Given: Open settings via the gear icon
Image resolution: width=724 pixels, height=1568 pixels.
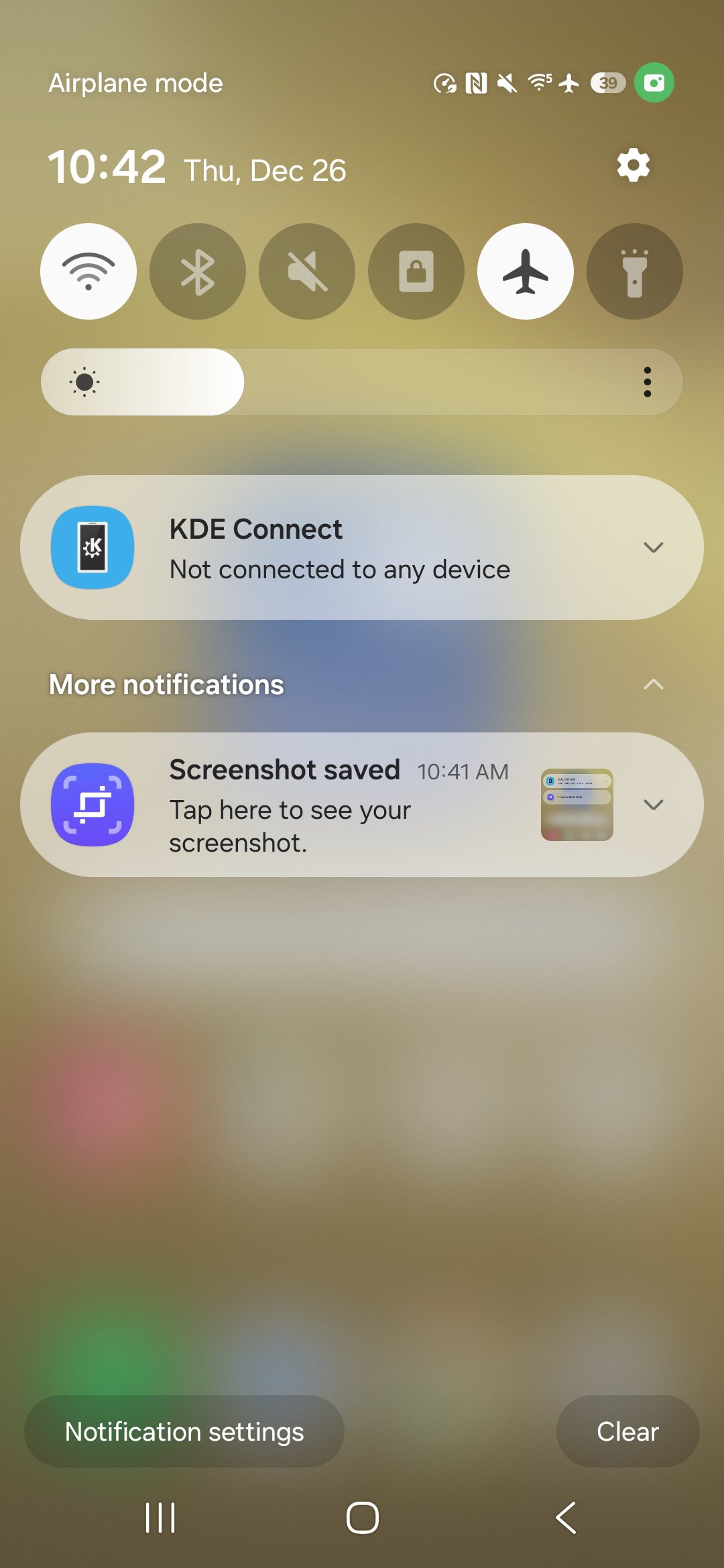Looking at the screenshot, I should [x=633, y=166].
